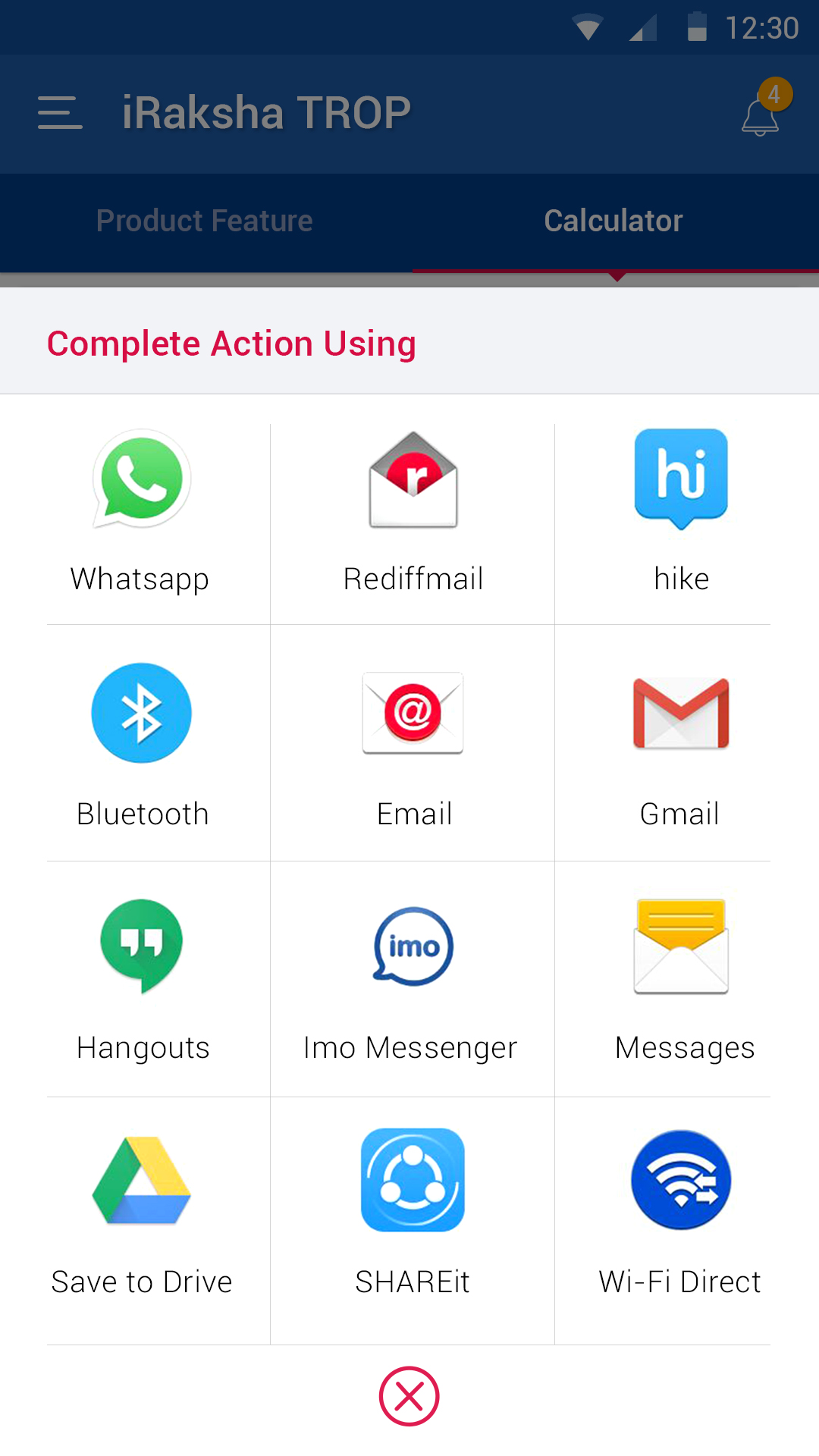Screen dimensions: 819x1456
Task: Send using Bluetooth
Action: coord(141,745)
